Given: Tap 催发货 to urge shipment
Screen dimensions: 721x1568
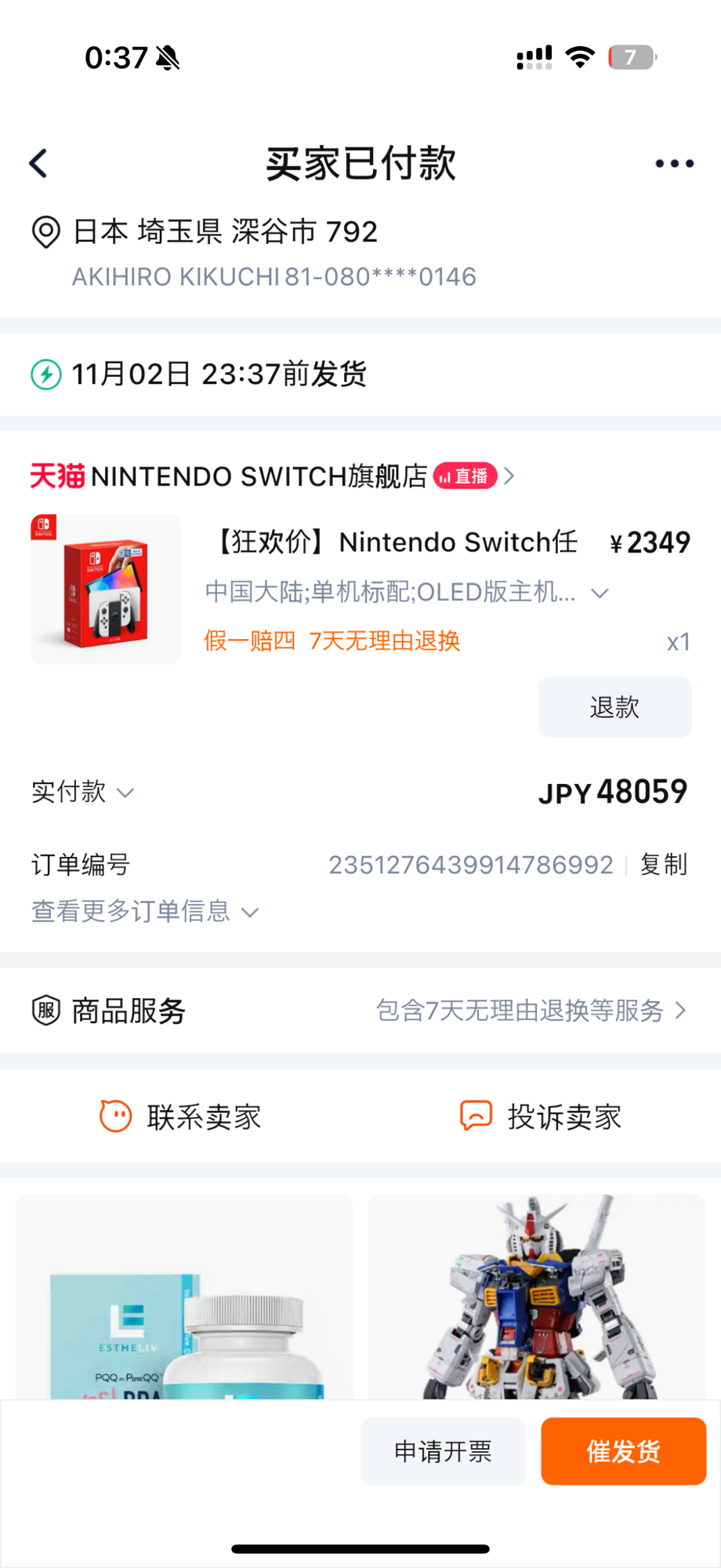Looking at the screenshot, I should point(623,1451).
